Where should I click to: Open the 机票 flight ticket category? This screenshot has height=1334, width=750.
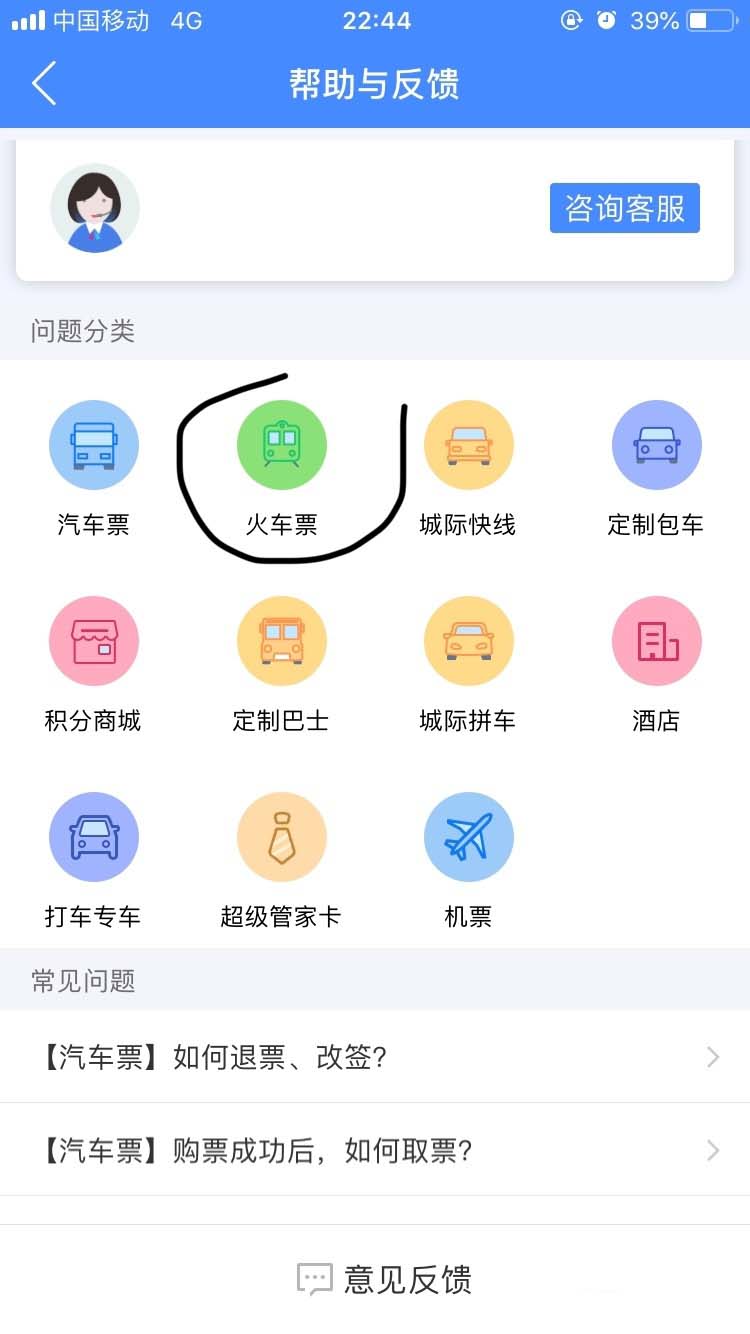(469, 836)
